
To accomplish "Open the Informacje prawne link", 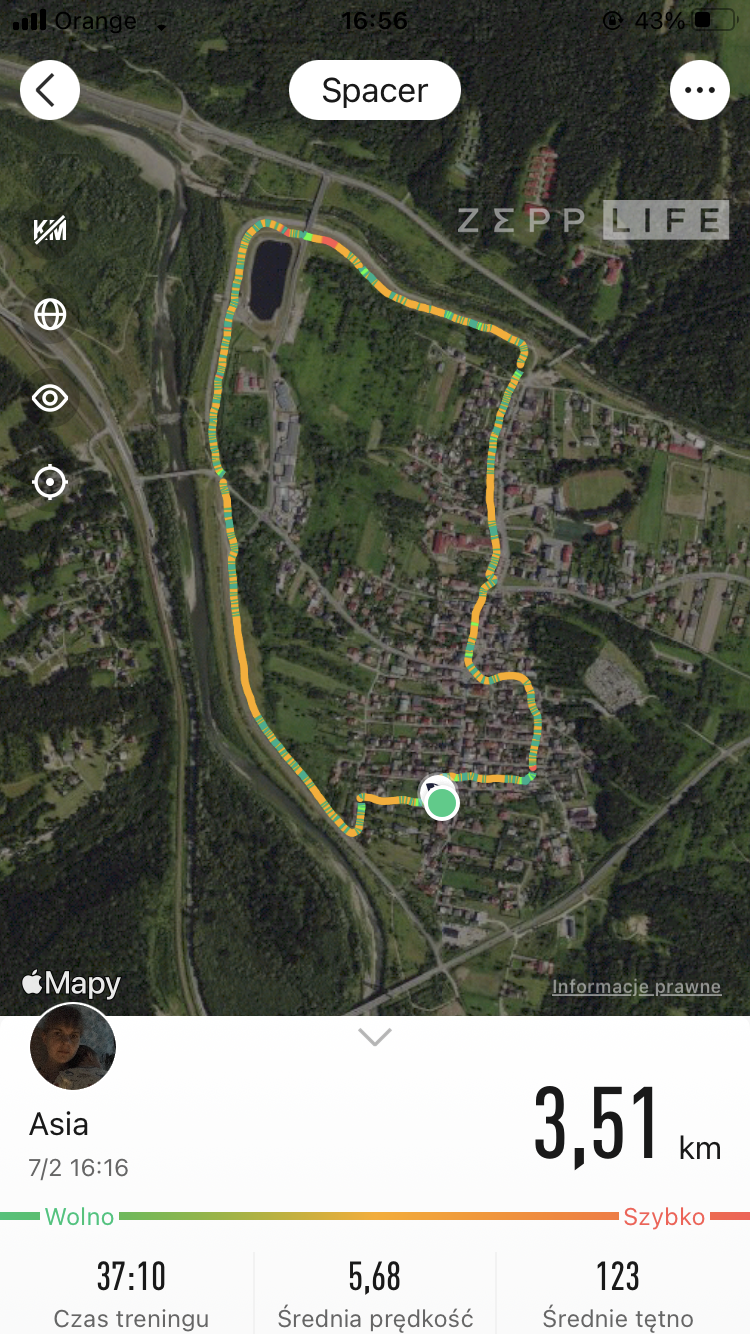I will (x=636, y=987).
